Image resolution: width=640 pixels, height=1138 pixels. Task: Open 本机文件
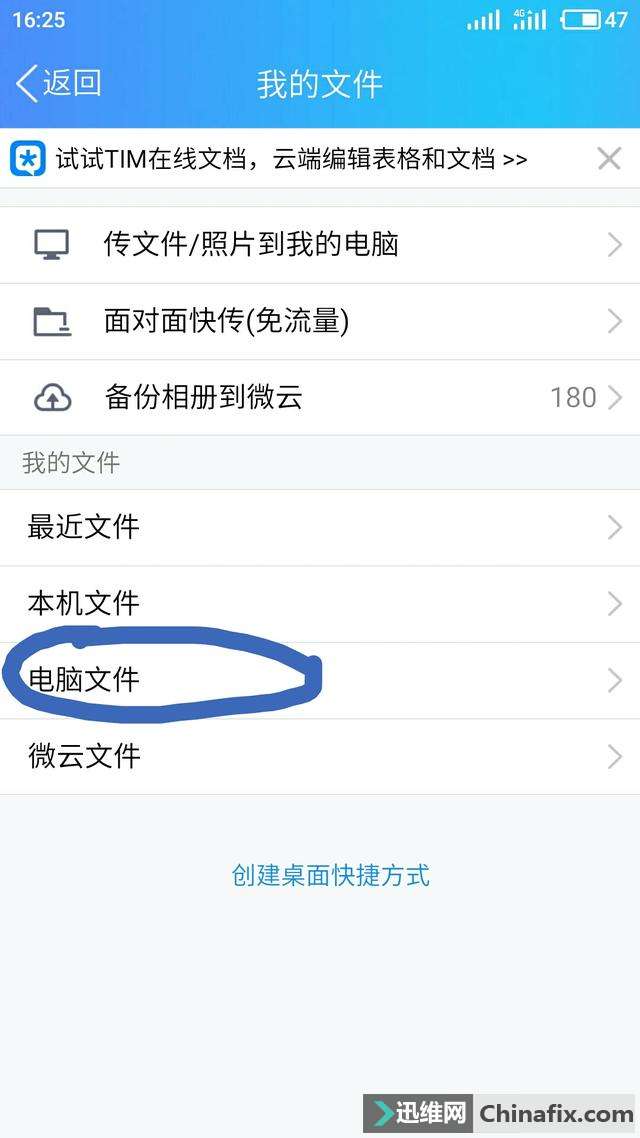(x=320, y=605)
